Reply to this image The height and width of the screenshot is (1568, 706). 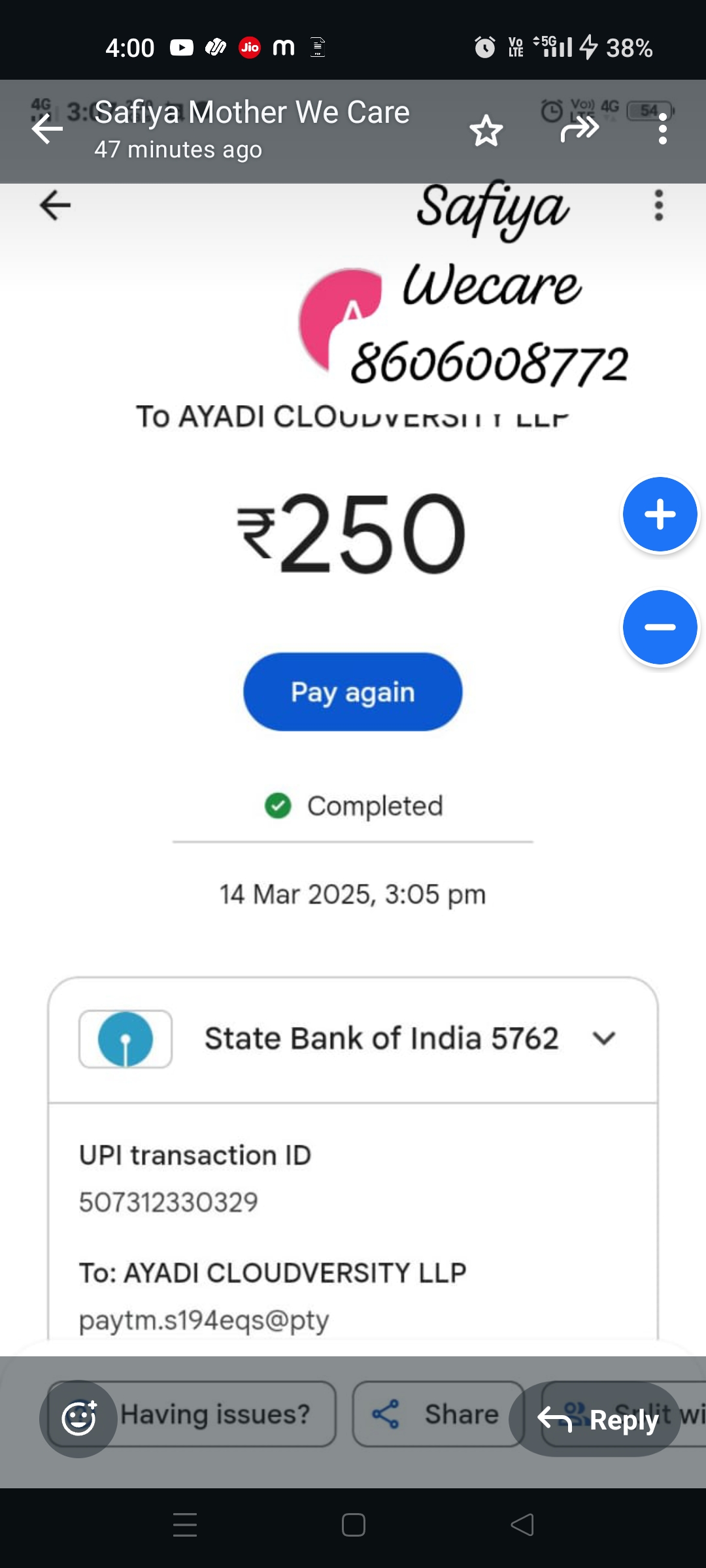[596, 1420]
